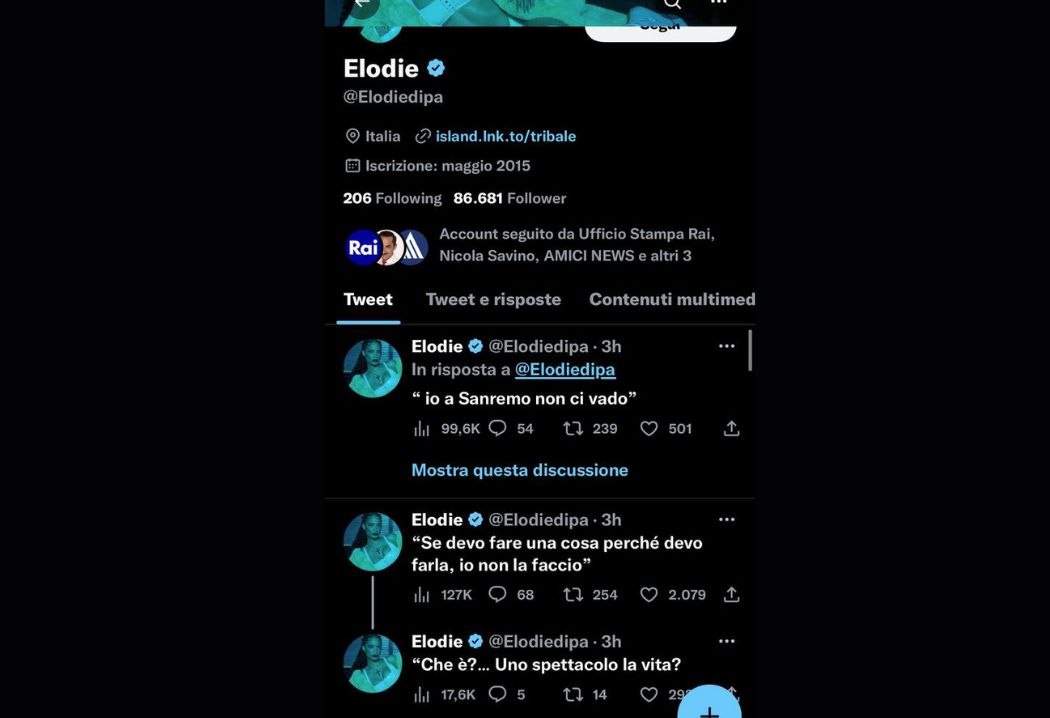
Task: Select the Tweet tab
Action: coord(368,299)
